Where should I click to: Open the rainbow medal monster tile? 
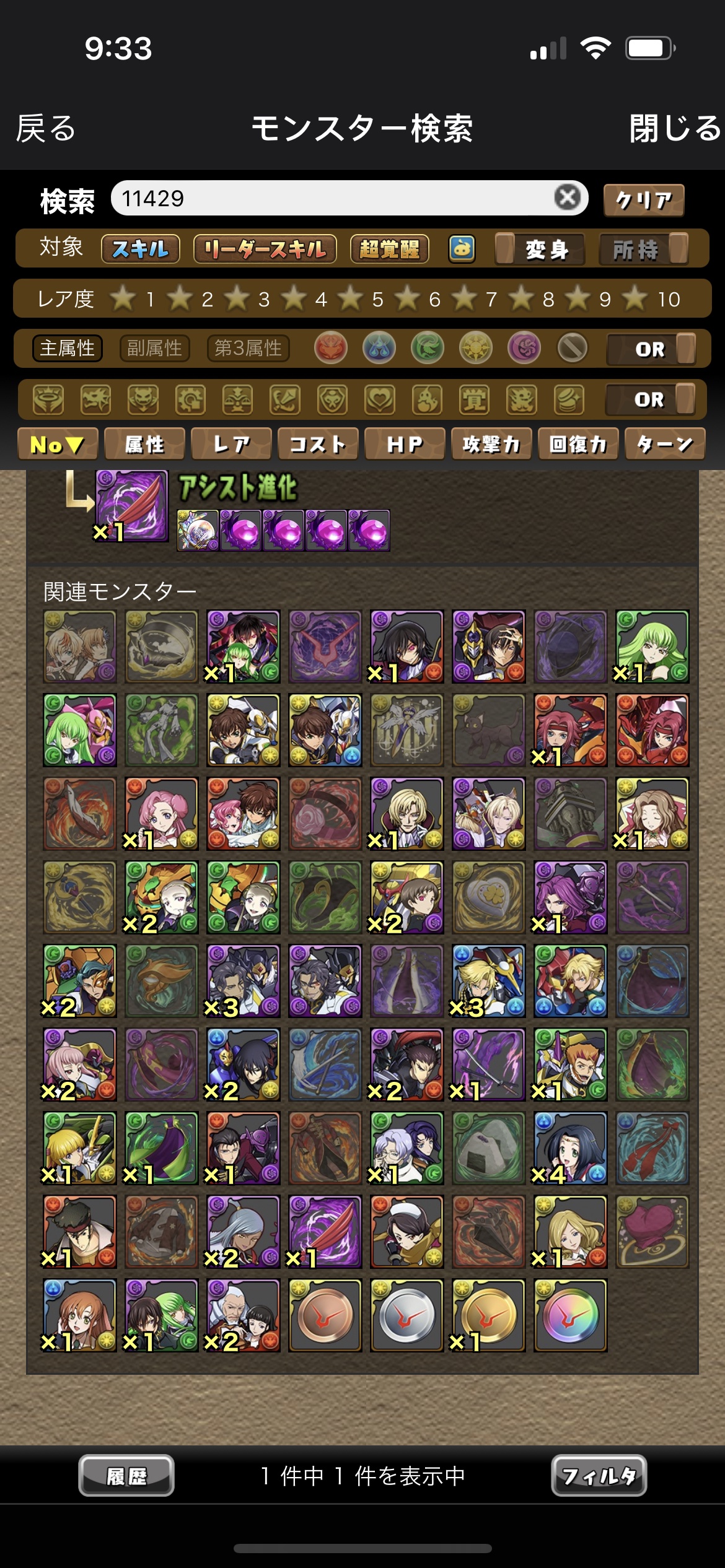tap(570, 1315)
